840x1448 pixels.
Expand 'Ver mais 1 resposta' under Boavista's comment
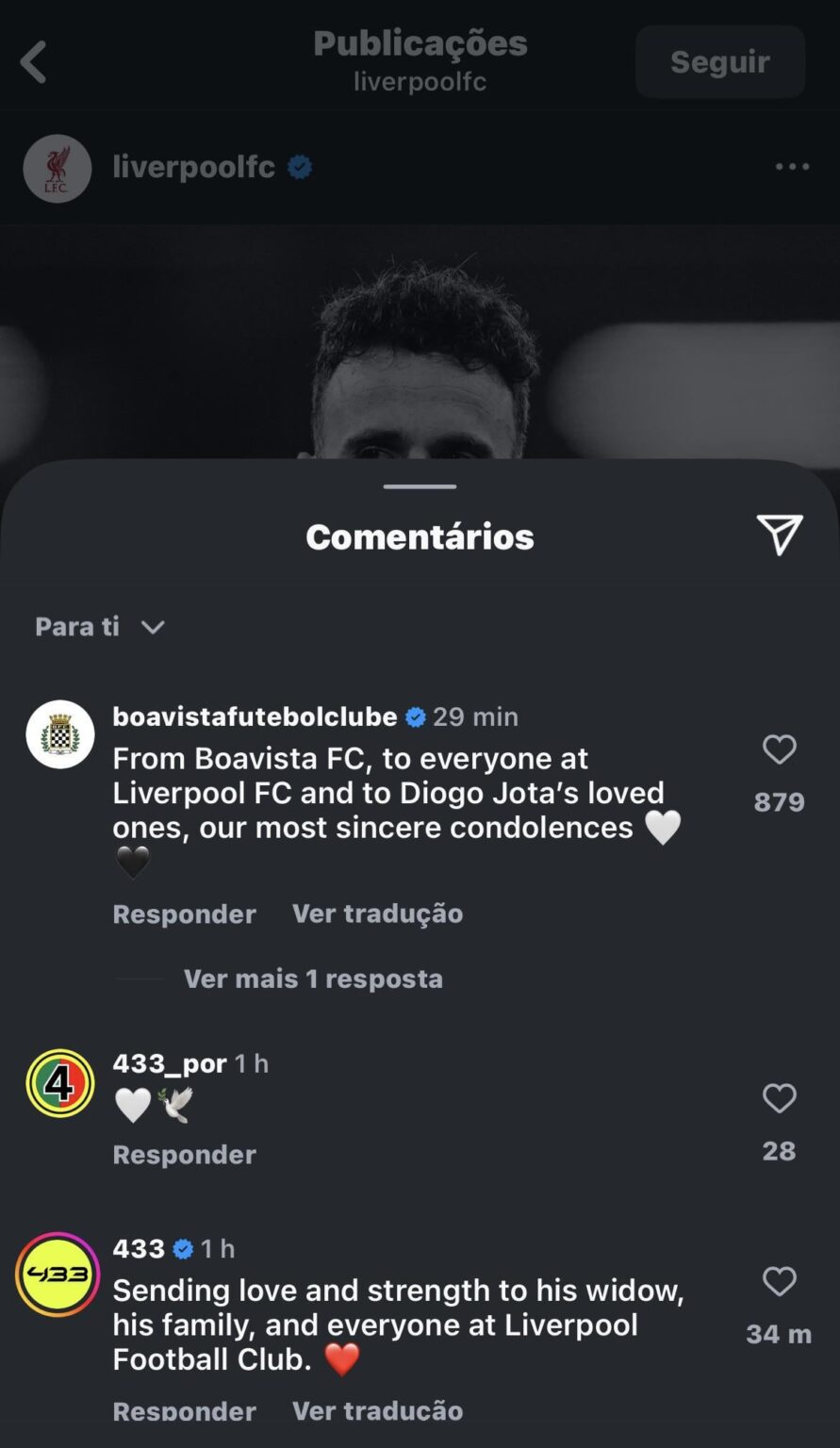coord(311,979)
